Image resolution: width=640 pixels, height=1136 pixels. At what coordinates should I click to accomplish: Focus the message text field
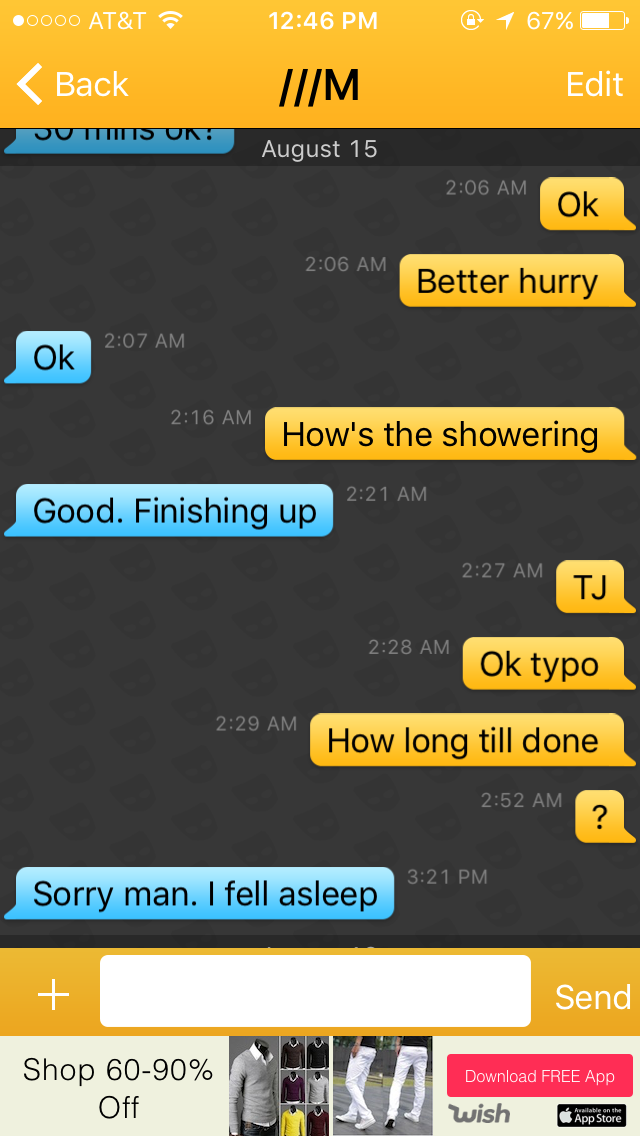coord(315,991)
